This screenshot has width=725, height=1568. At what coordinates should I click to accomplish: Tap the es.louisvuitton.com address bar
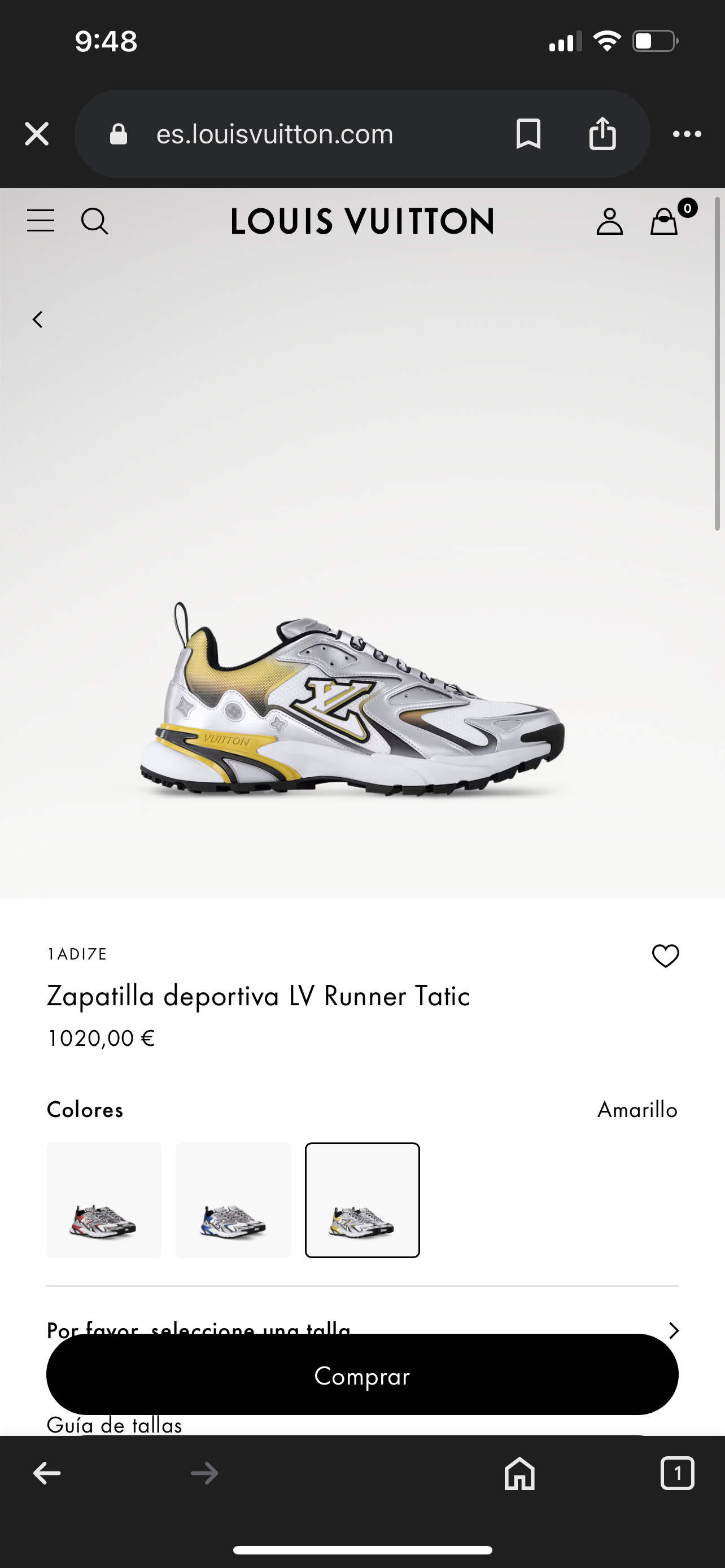pyautogui.click(x=275, y=134)
